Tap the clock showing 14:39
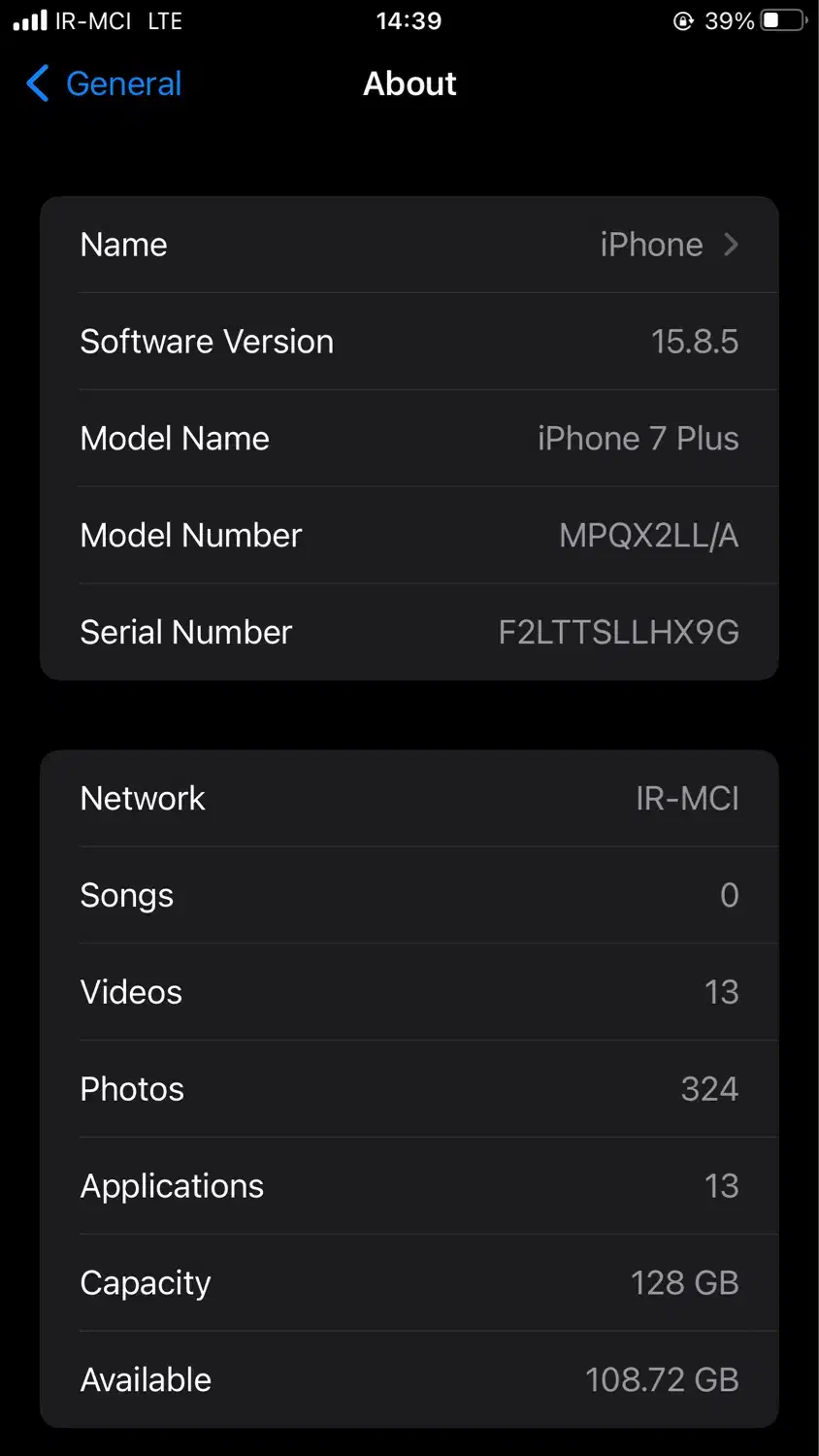This screenshot has width=819, height=1456. coord(409,20)
